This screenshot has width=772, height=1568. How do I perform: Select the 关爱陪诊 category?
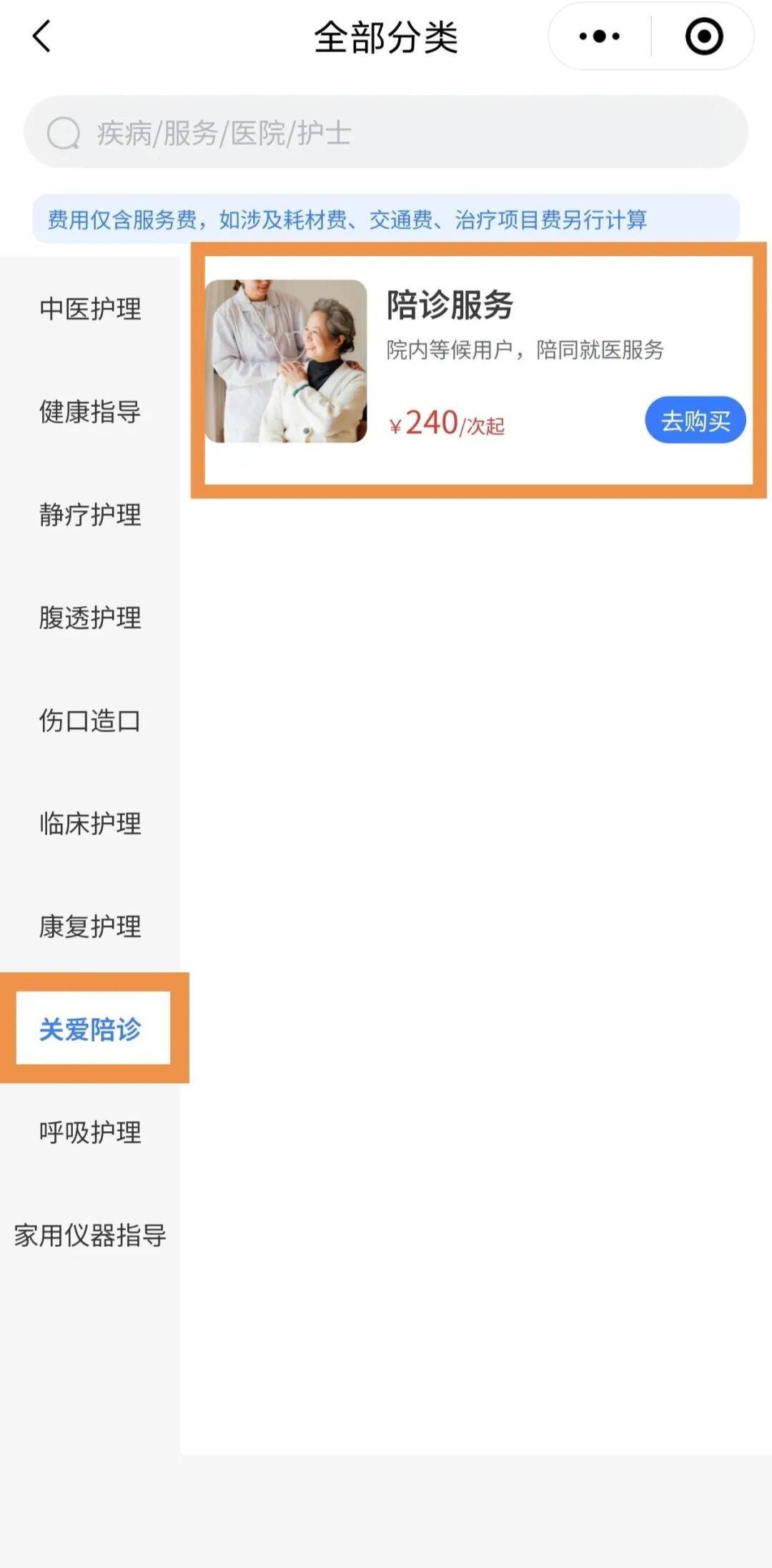point(90,1030)
